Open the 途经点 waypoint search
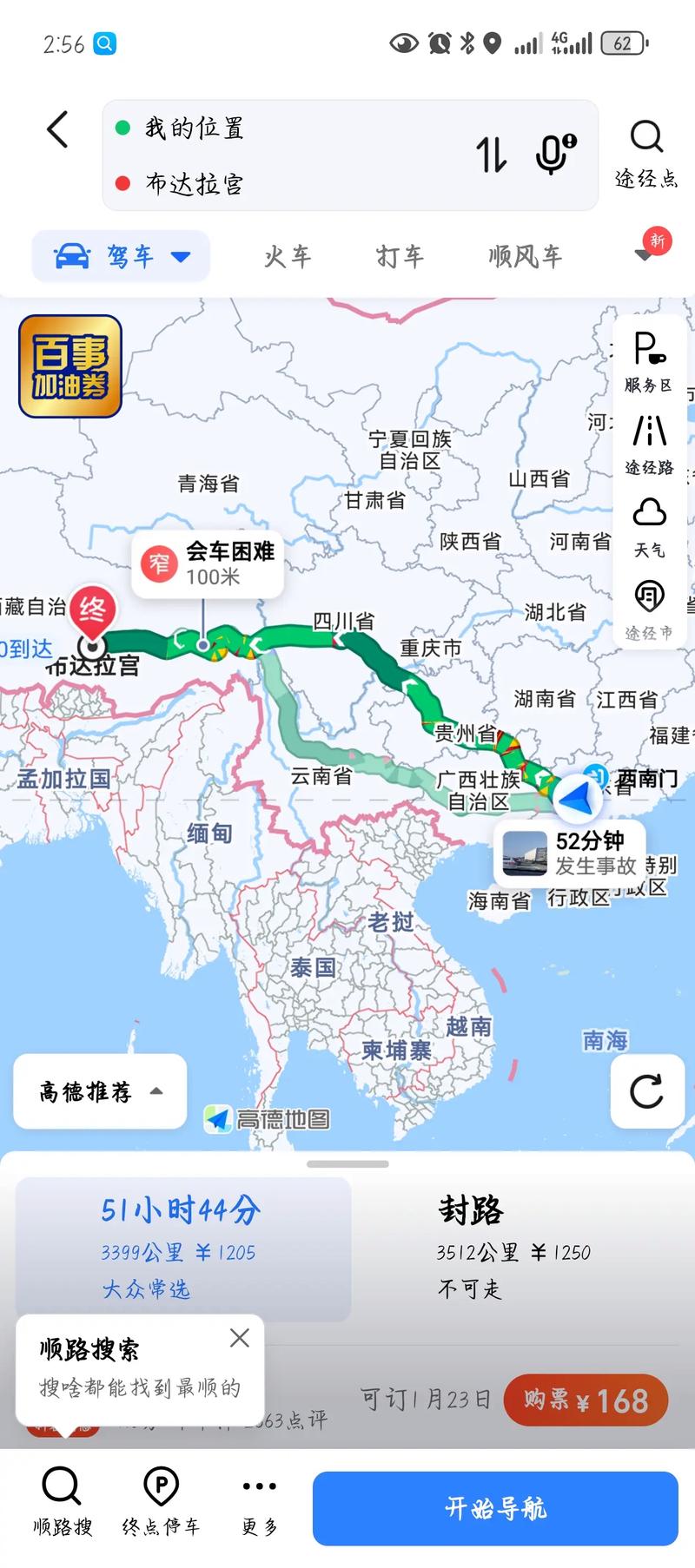695x1568 pixels. (646, 152)
